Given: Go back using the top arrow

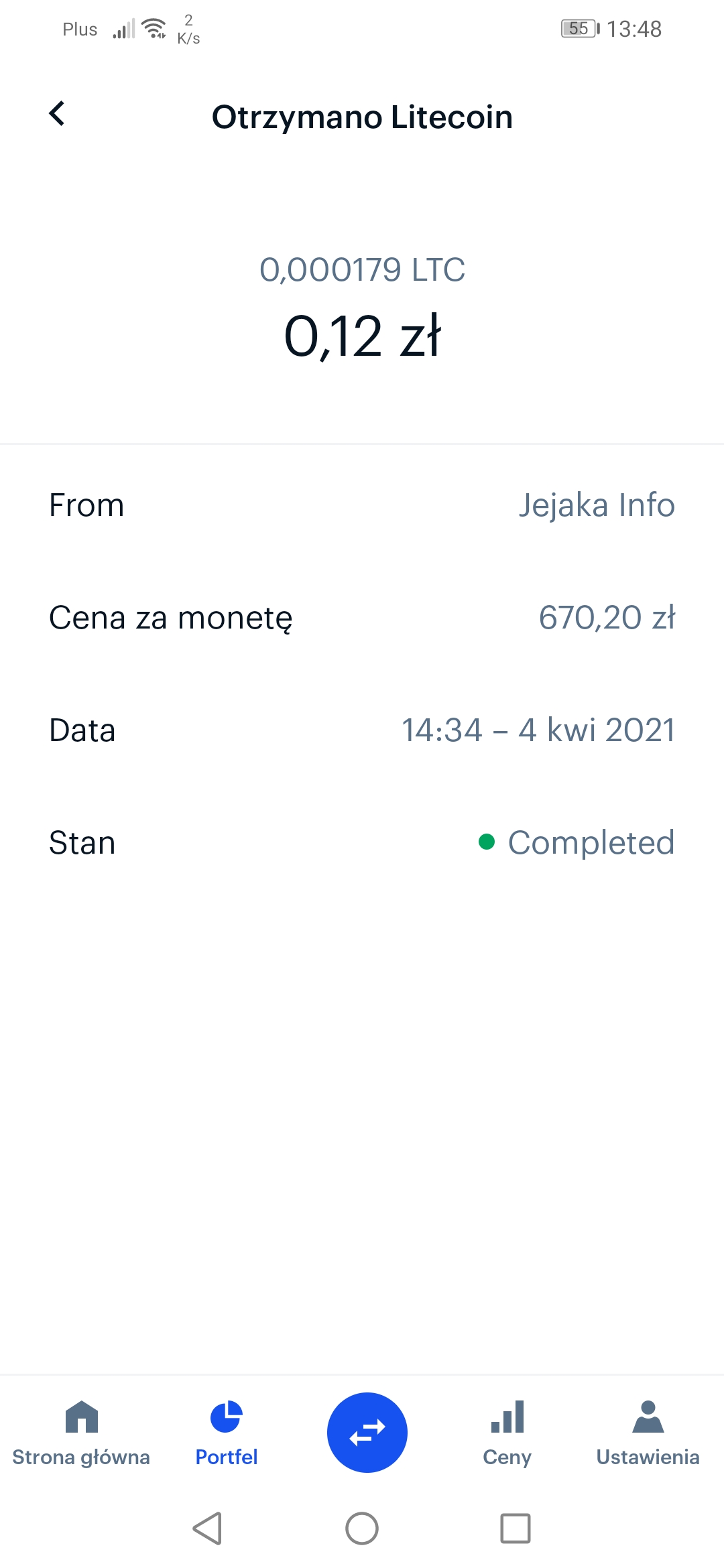Looking at the screenshot, I should (58, 114).
